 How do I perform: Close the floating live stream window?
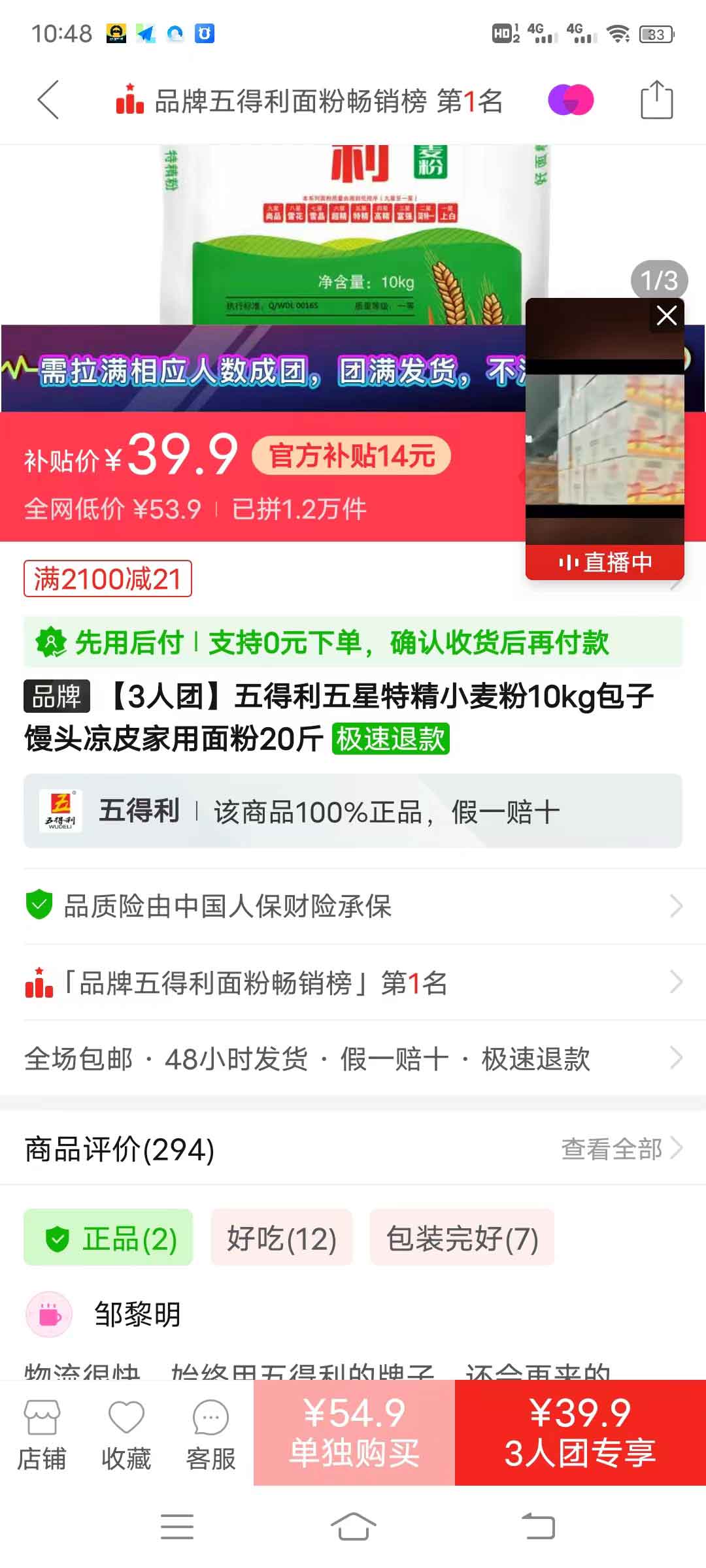tap(666, 316)
